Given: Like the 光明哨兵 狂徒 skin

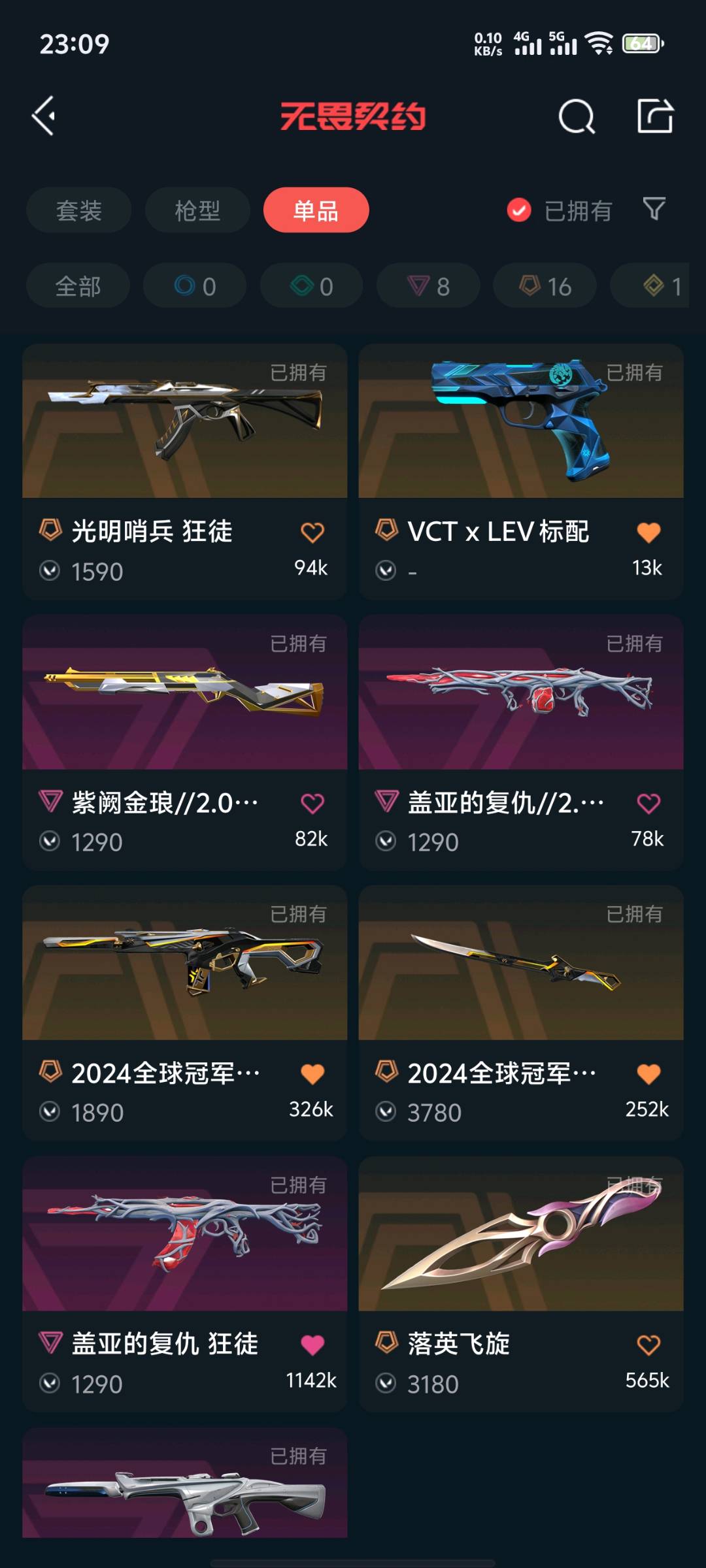Looking at the screenshot, I should click(x=312, y=532).
